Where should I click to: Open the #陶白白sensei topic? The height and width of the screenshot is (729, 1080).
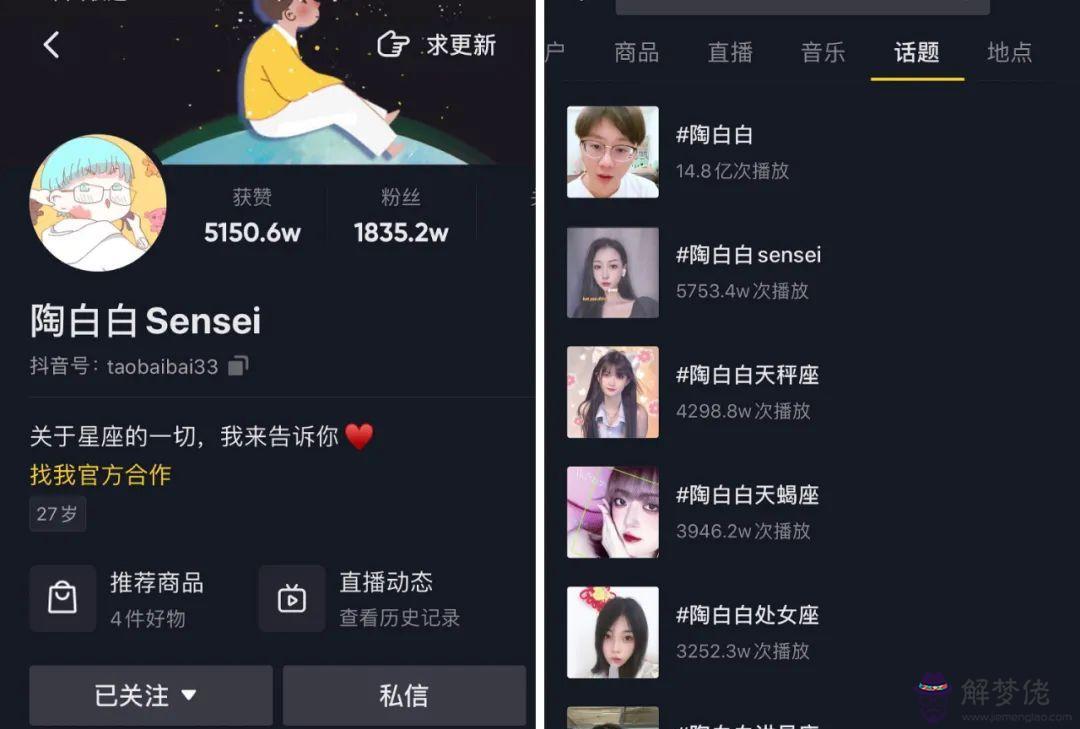point(748,272)
